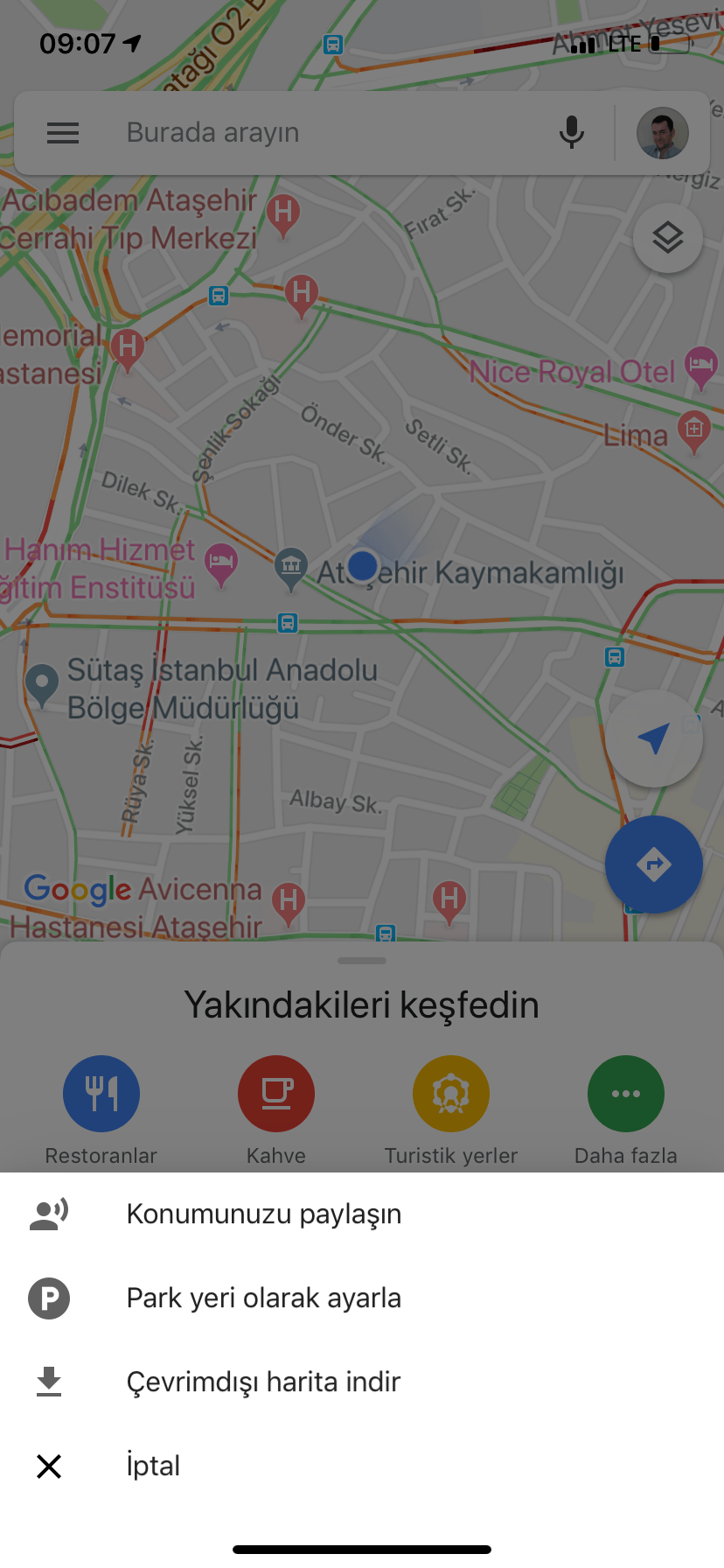
Task: Tap Daha fazla for more categories
Action: click(625, 1093)
